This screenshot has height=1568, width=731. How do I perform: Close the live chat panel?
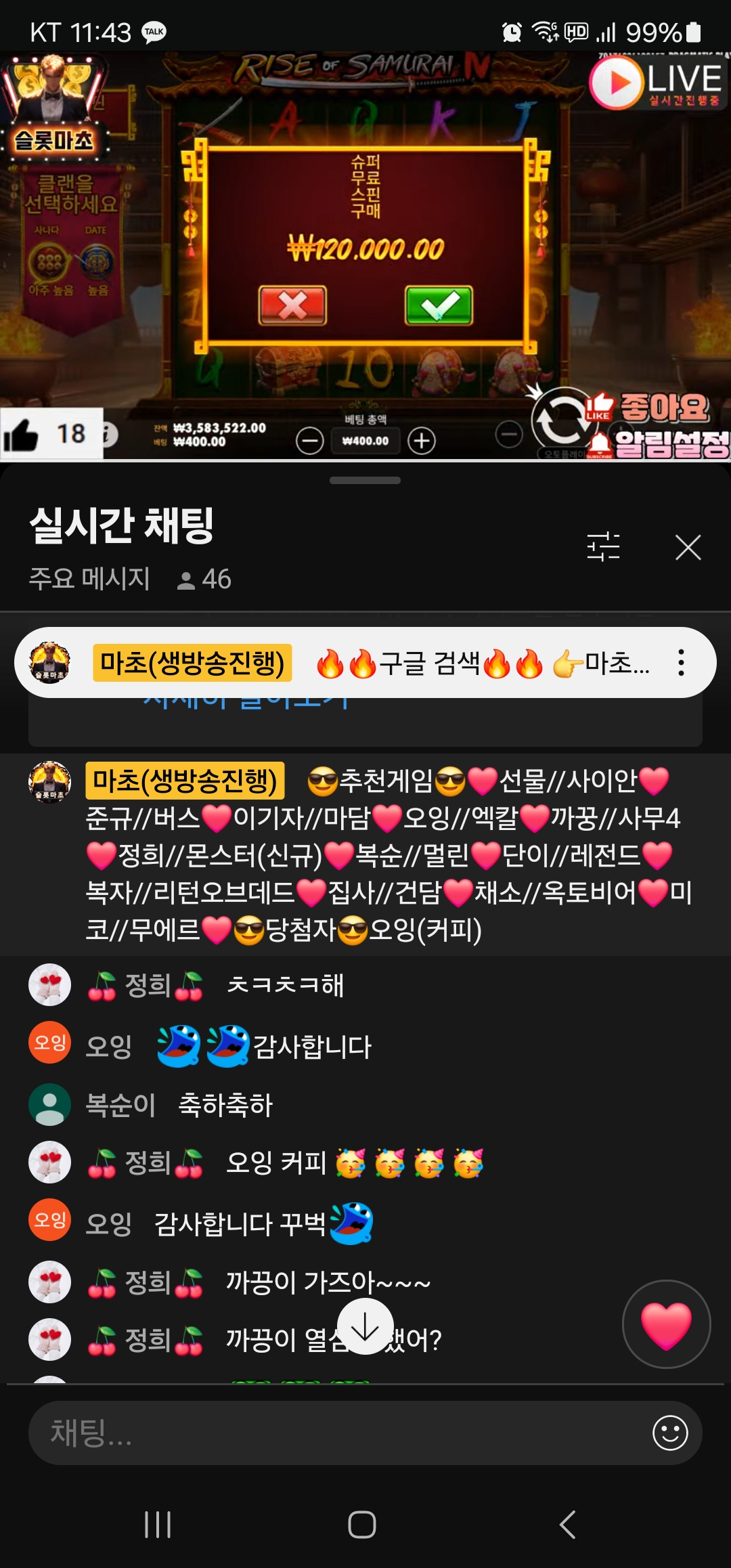(x=688, y=547)
